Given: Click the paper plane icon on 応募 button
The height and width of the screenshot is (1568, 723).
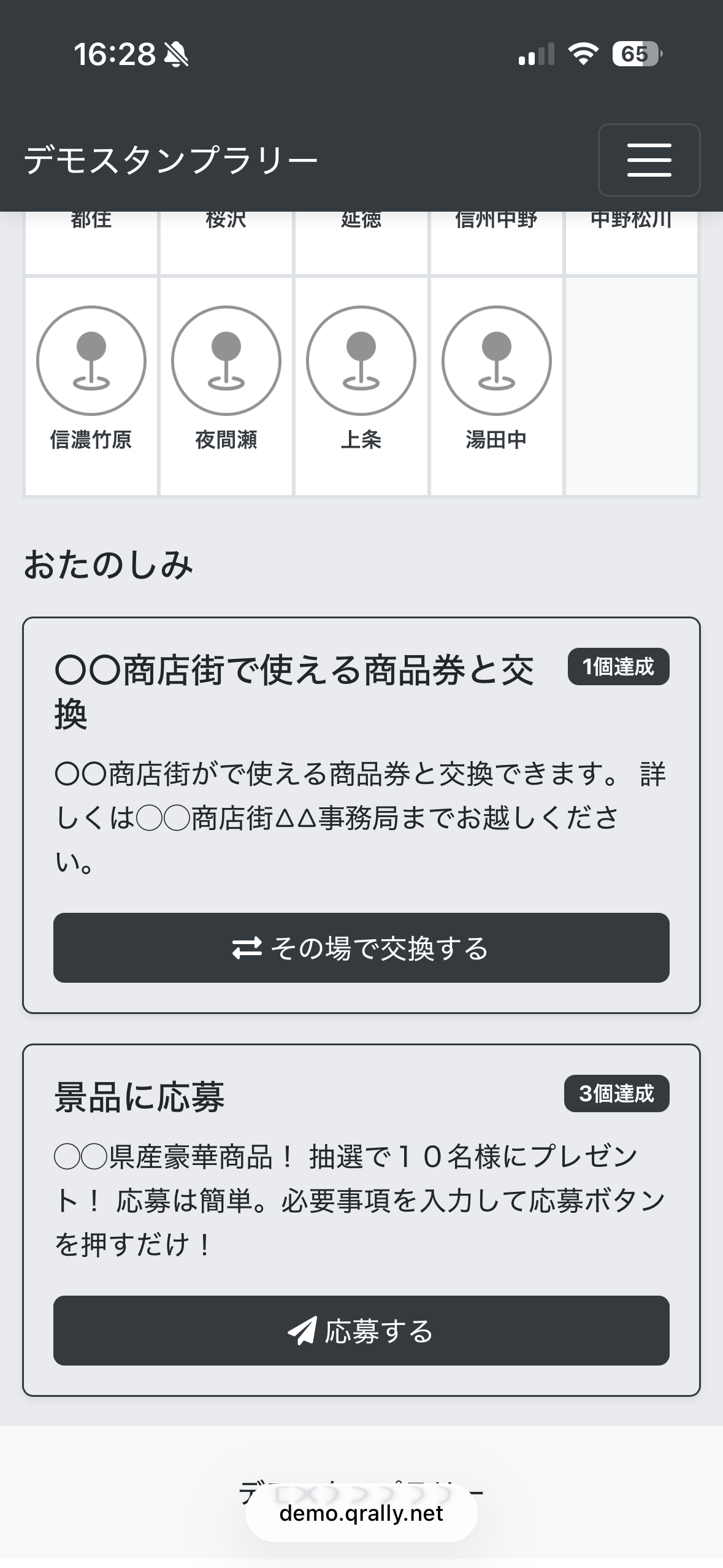Looking at the screenshot, I should 301,1331.
